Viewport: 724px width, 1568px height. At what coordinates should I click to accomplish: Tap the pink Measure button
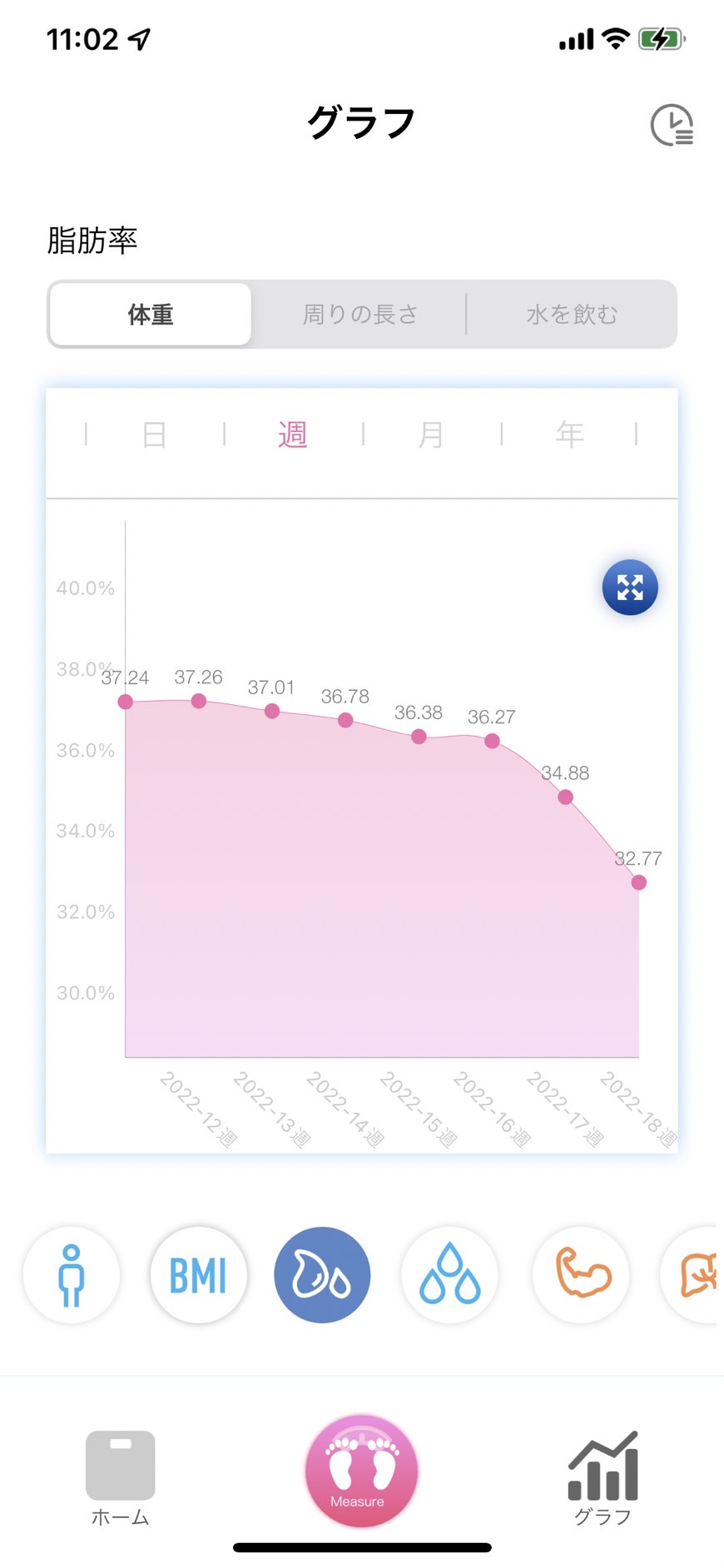(361, 1471)
